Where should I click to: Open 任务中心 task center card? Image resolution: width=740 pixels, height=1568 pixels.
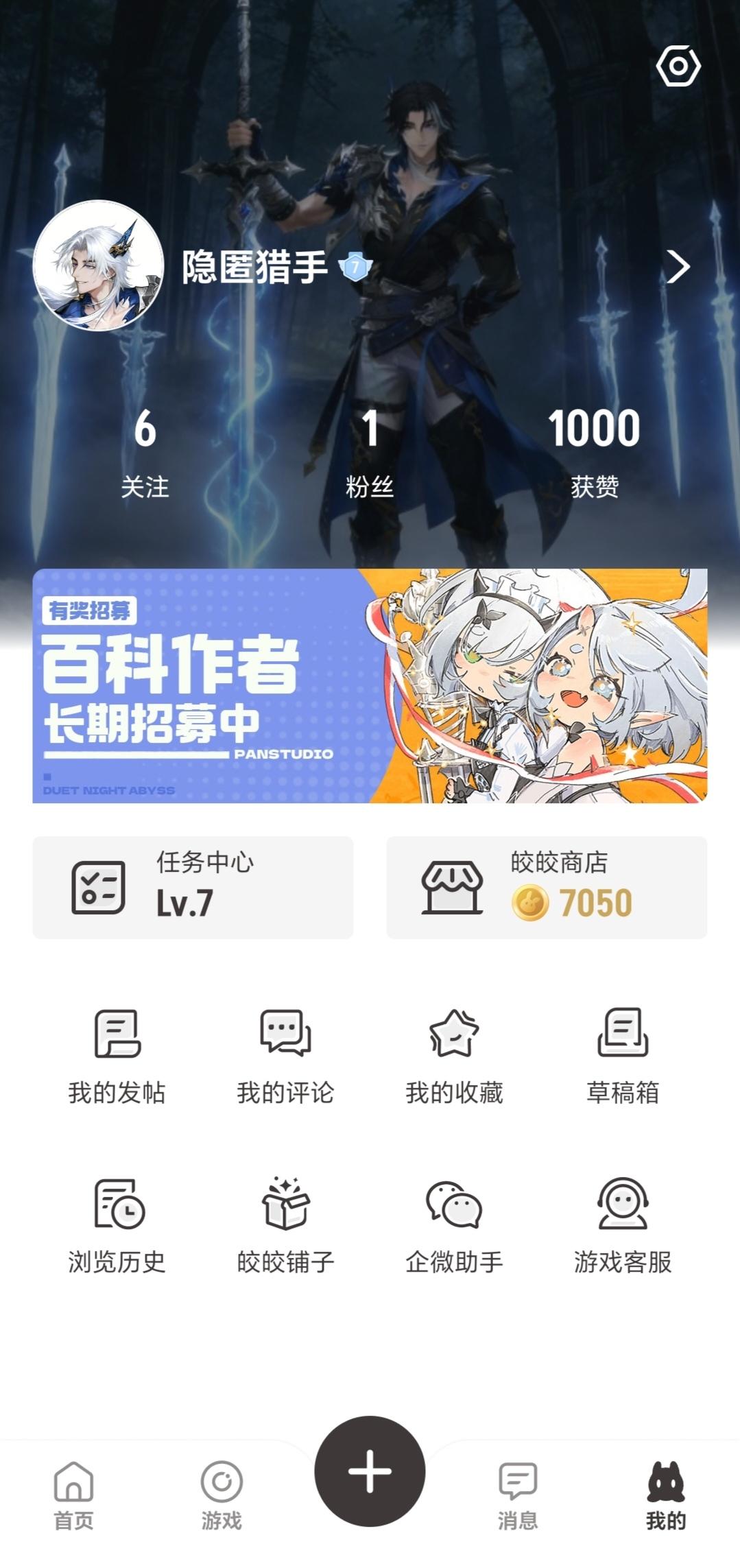coord(193,887)
